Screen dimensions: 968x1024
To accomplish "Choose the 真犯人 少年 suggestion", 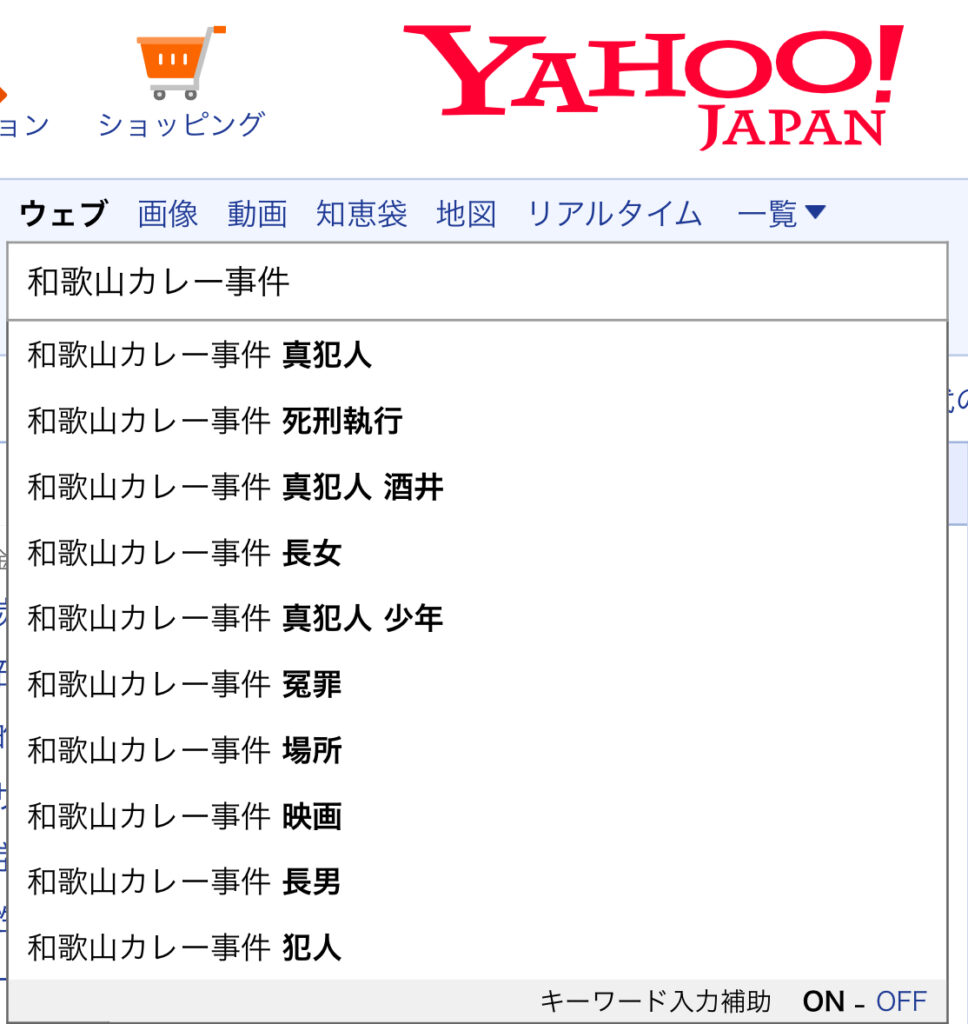I will point(235,619).
